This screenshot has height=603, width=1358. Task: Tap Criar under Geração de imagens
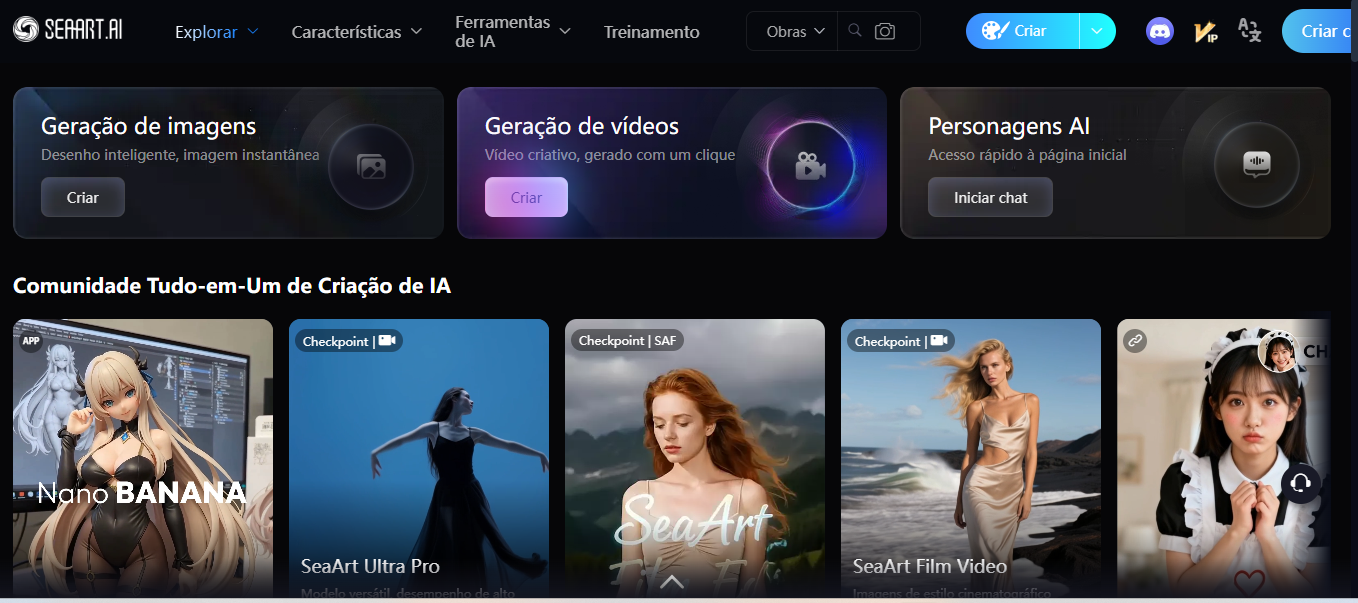(83, 197)
